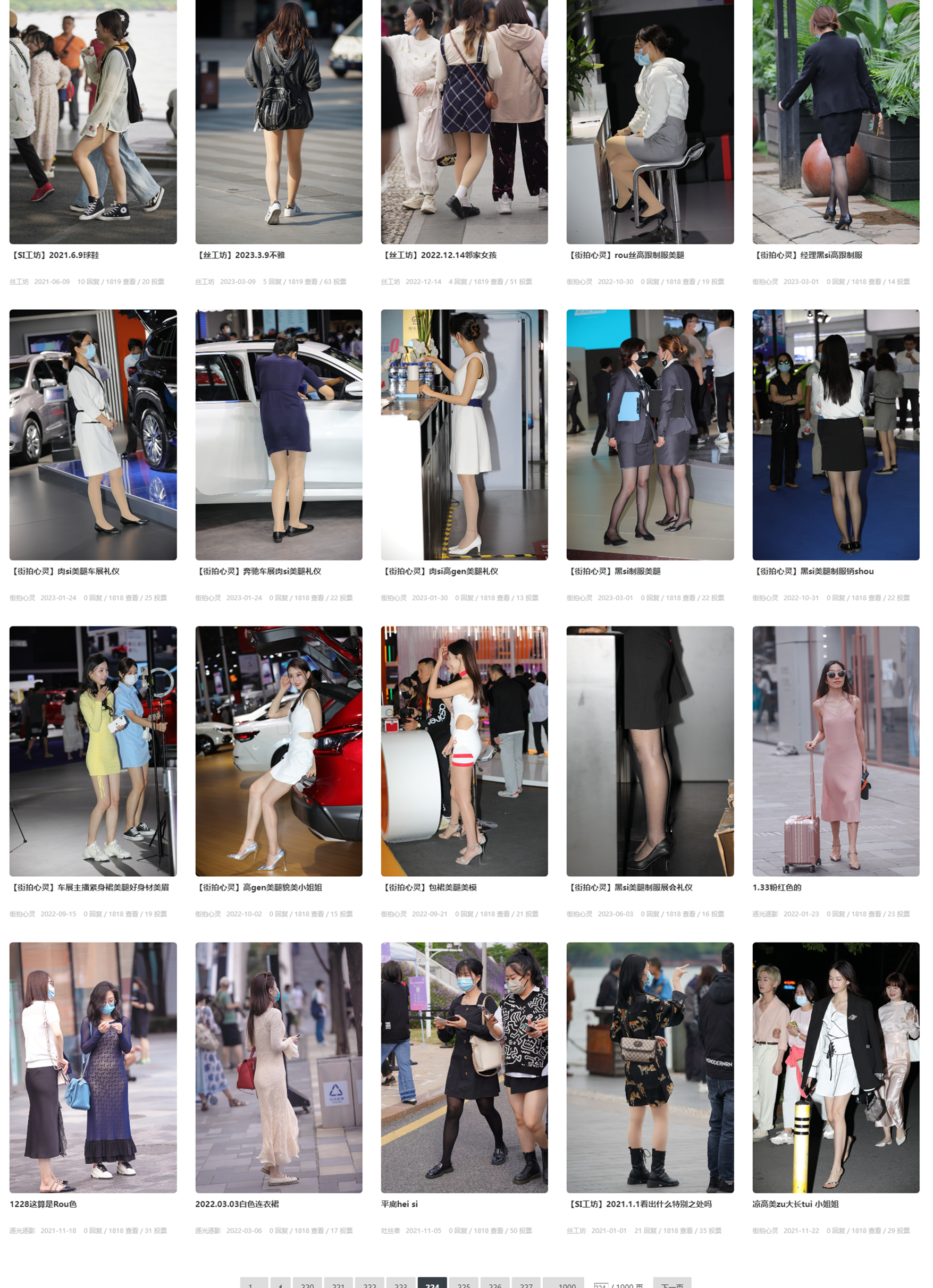Open the 1.33粉红色的 post
The height and width of the screenshot is (1288, 933).
click(777, 888)
